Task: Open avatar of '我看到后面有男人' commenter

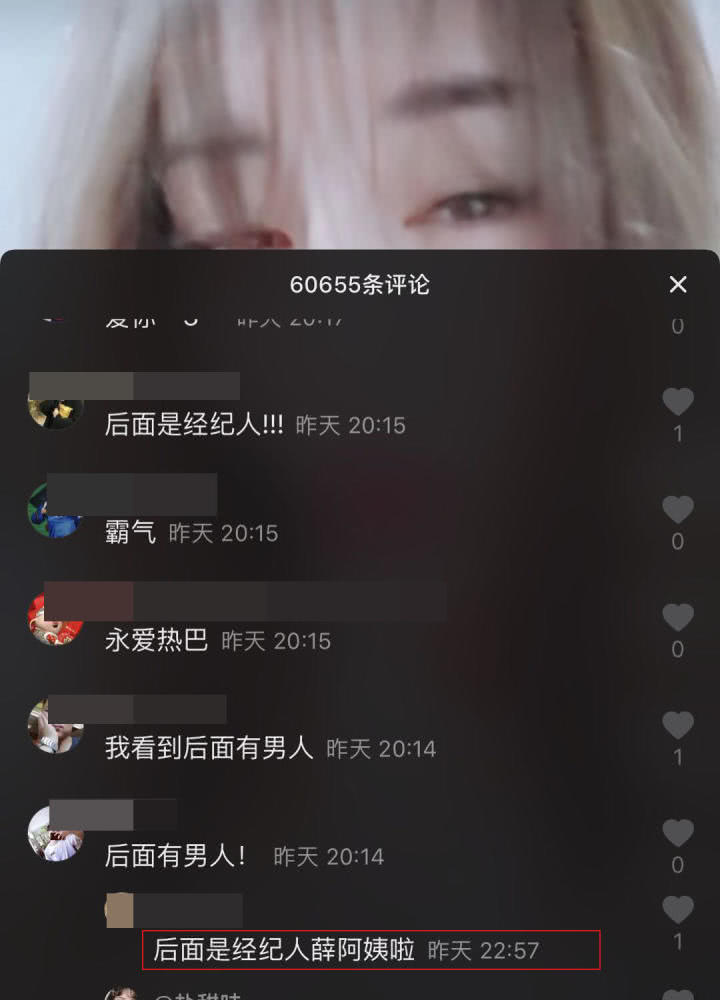Action: (54, 727)
